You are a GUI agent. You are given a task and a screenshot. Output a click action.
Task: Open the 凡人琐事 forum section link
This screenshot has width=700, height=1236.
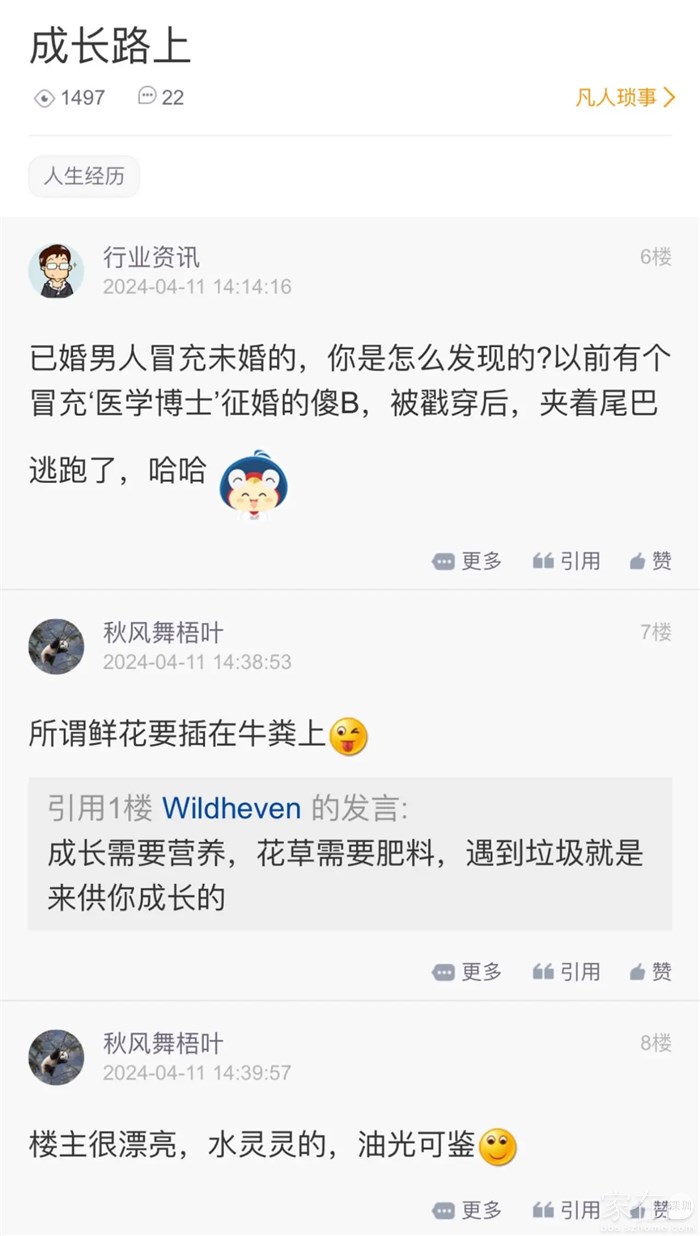625,97
